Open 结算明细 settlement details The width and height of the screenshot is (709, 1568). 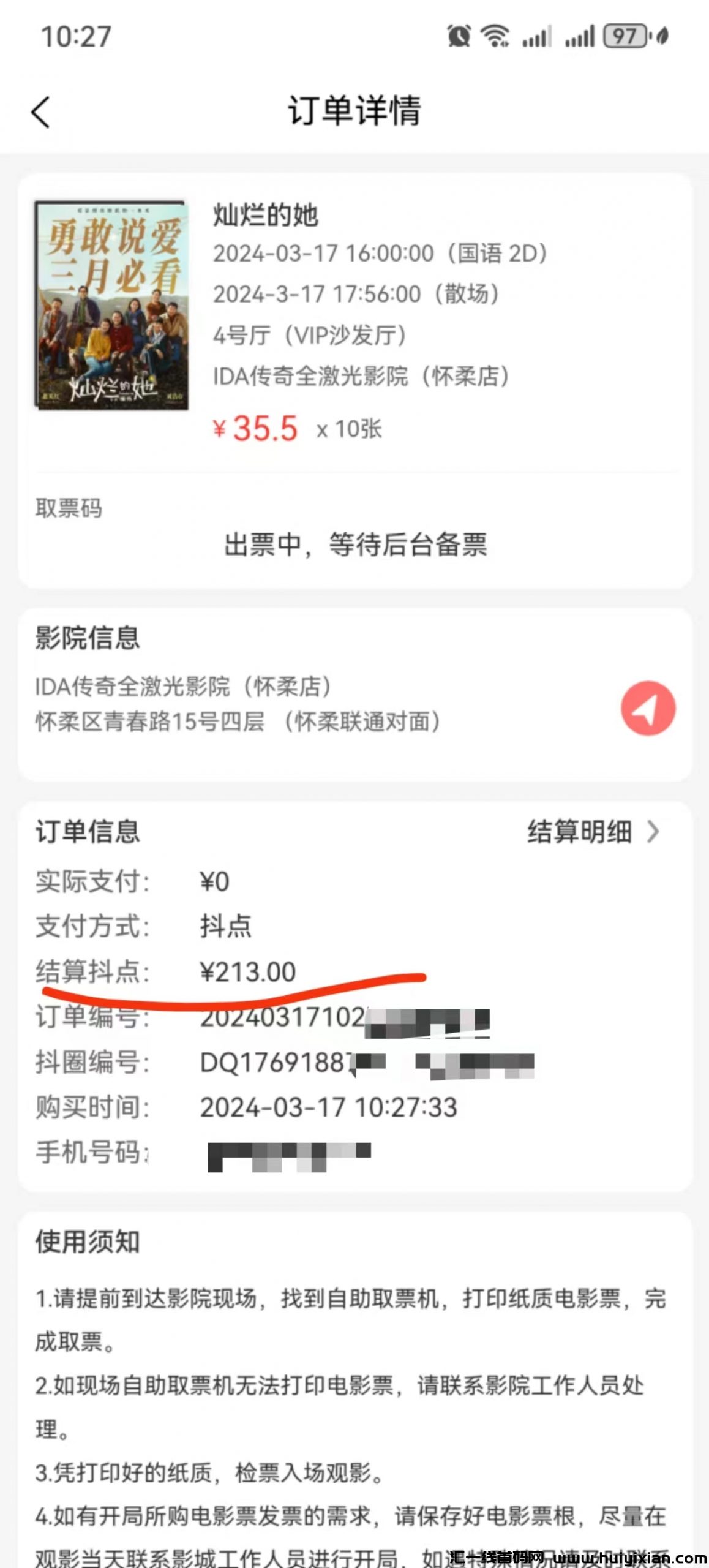pos(592,832)
